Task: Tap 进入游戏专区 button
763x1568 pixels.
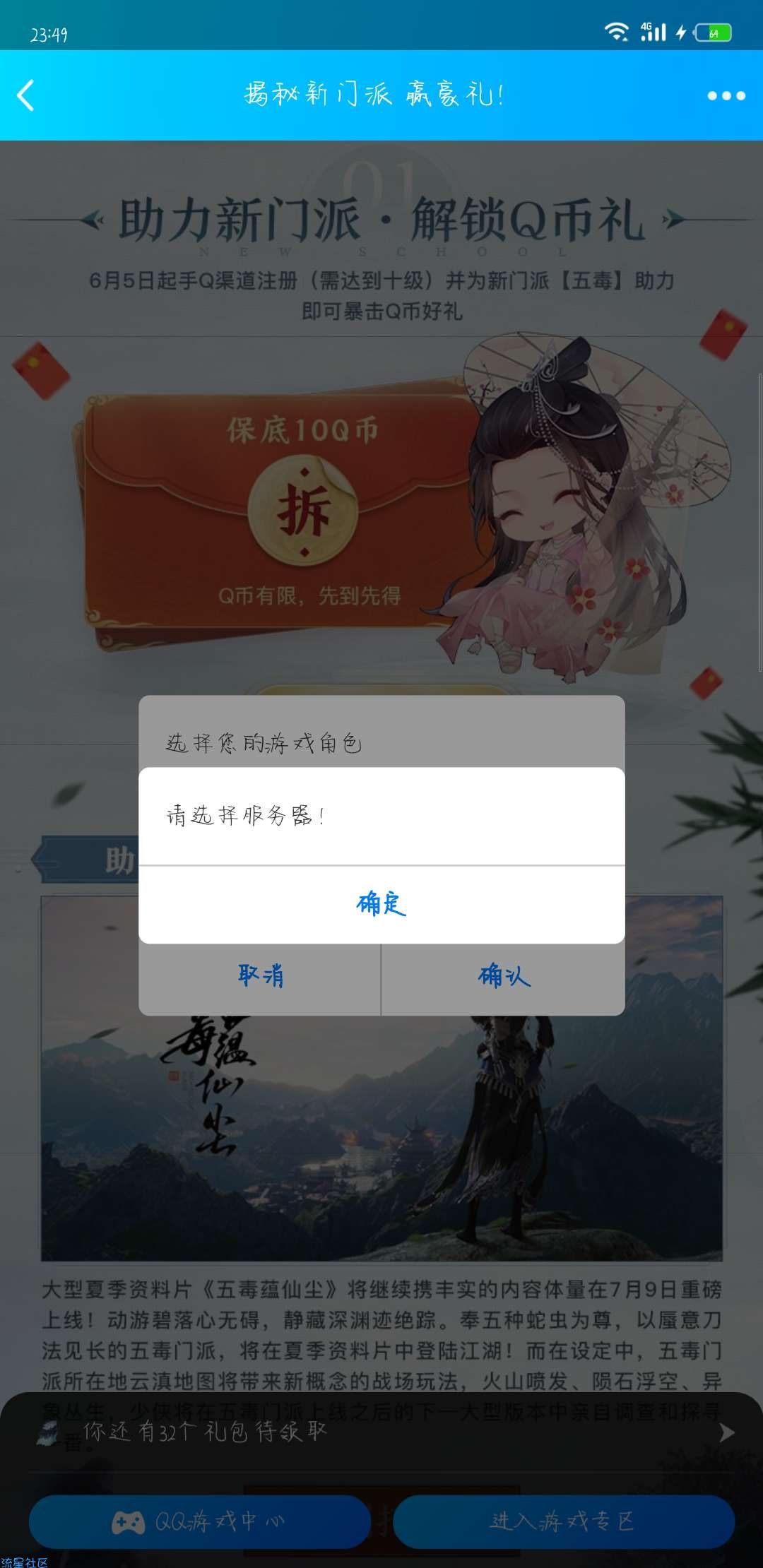Action: pyautogui.click(x=563, y=1521)
